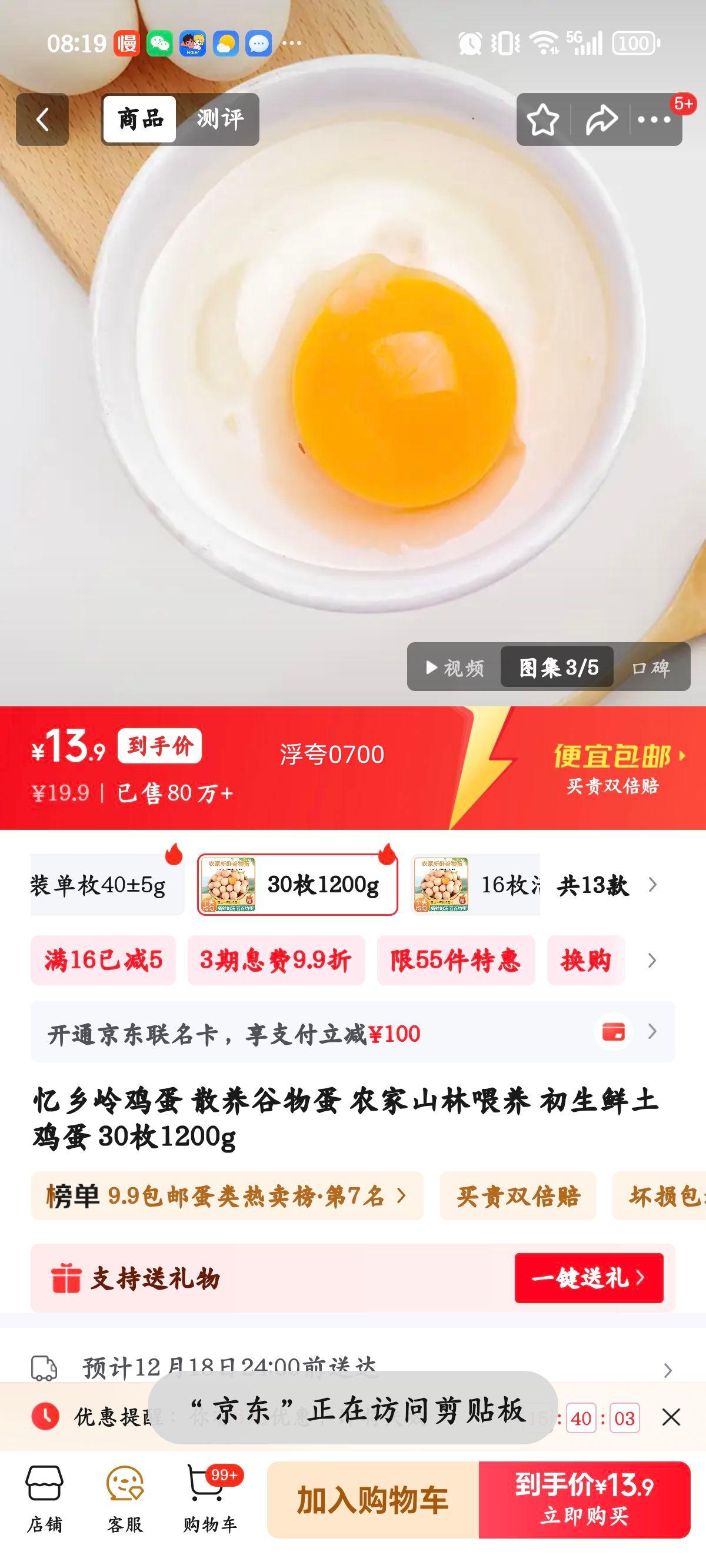Image resolution: width=706 pixels, height=1568 pixels.
Task: Favorite the product with the star icon
Action: click(544, 118)
